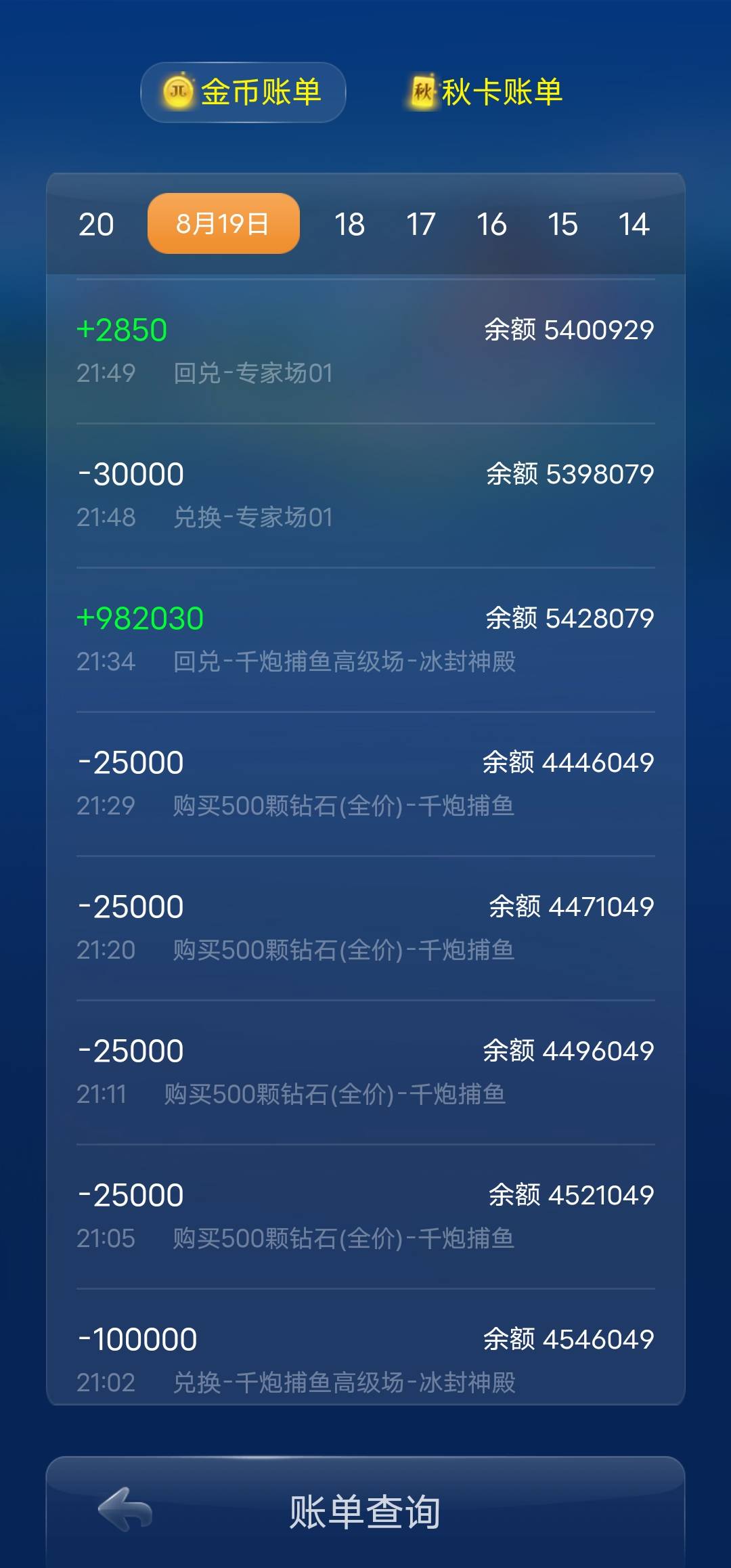731x1568 pixels.
Task: Open the -30000 兑换-专家场01 record
Action: click(365, 493)
